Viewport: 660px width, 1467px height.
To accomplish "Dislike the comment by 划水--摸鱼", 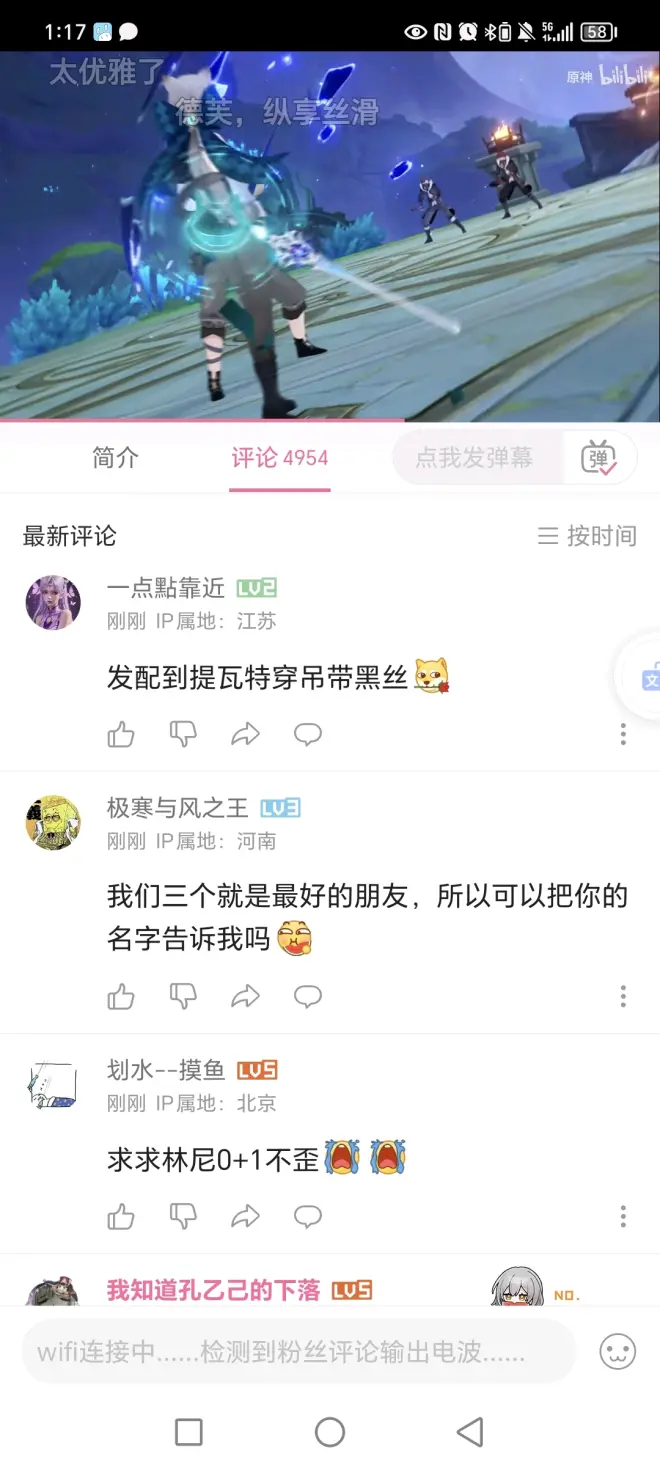I will coord(183,1216).
